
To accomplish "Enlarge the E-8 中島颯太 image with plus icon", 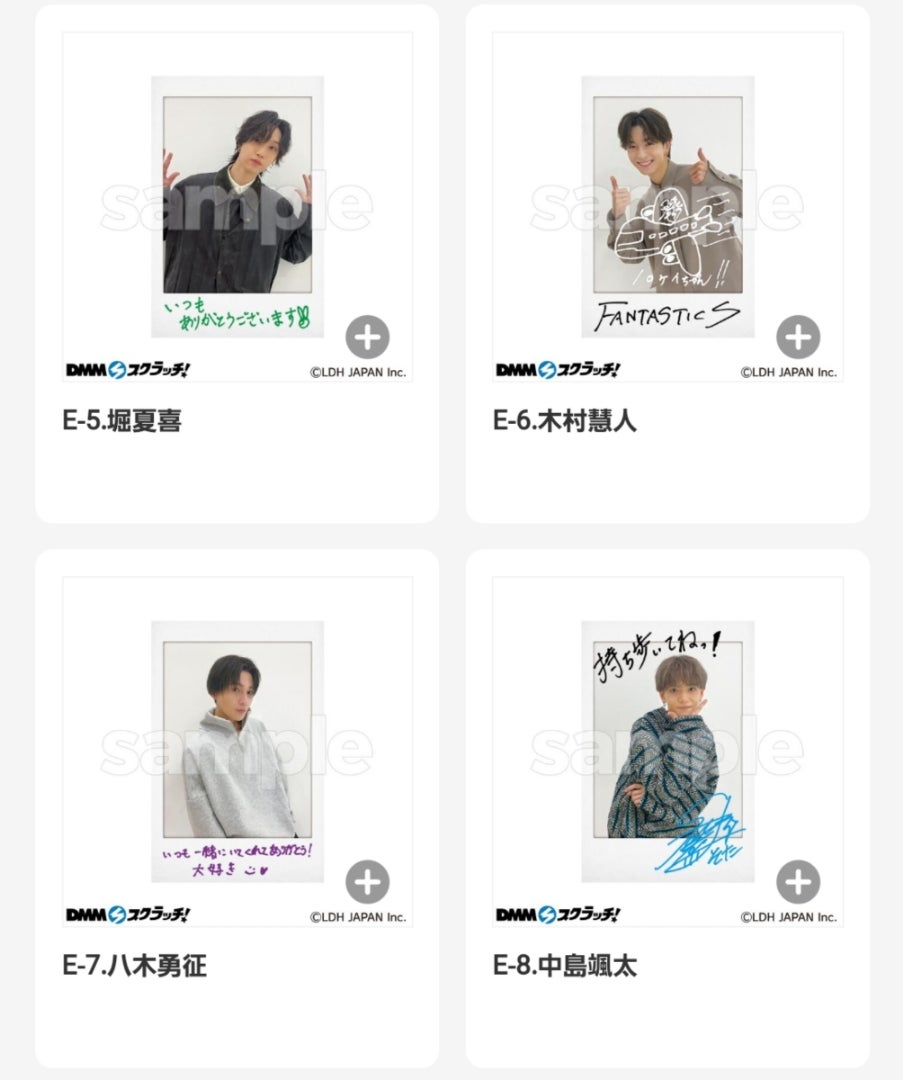I will (797, 882).
